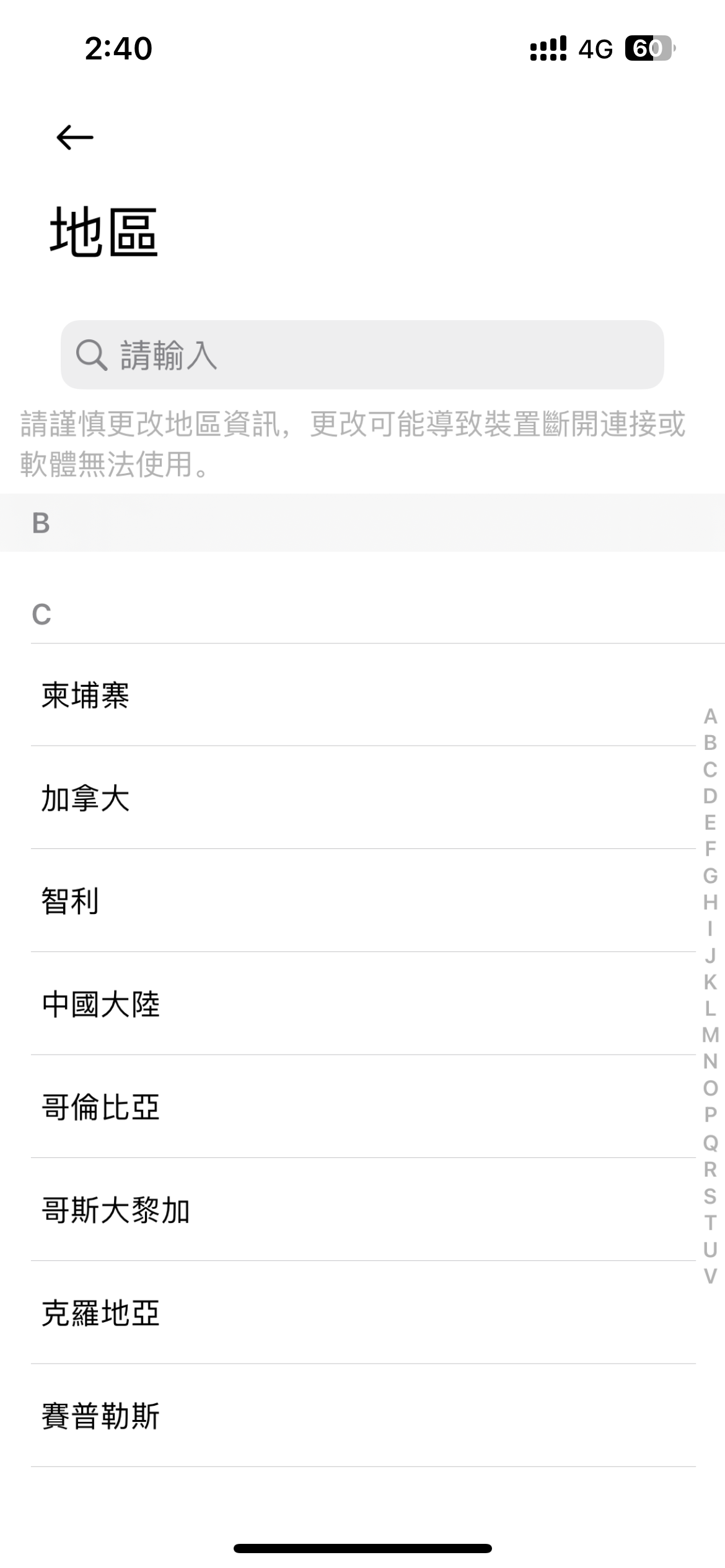Jump to letter V in the index
The image size is (725, 1568).
(x=710, y=1275)
